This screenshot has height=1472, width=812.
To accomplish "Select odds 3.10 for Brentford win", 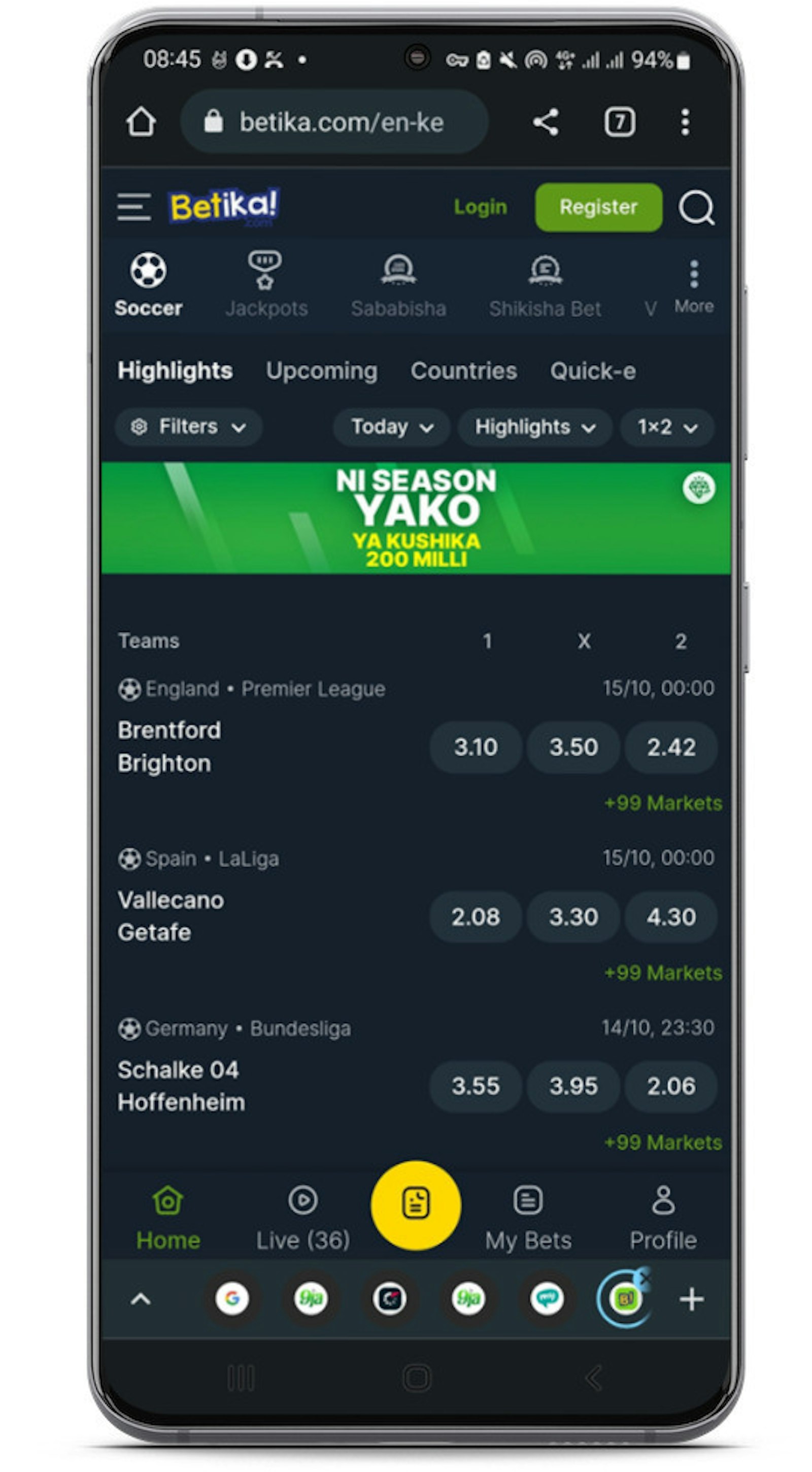I will (x=475, y=747).
